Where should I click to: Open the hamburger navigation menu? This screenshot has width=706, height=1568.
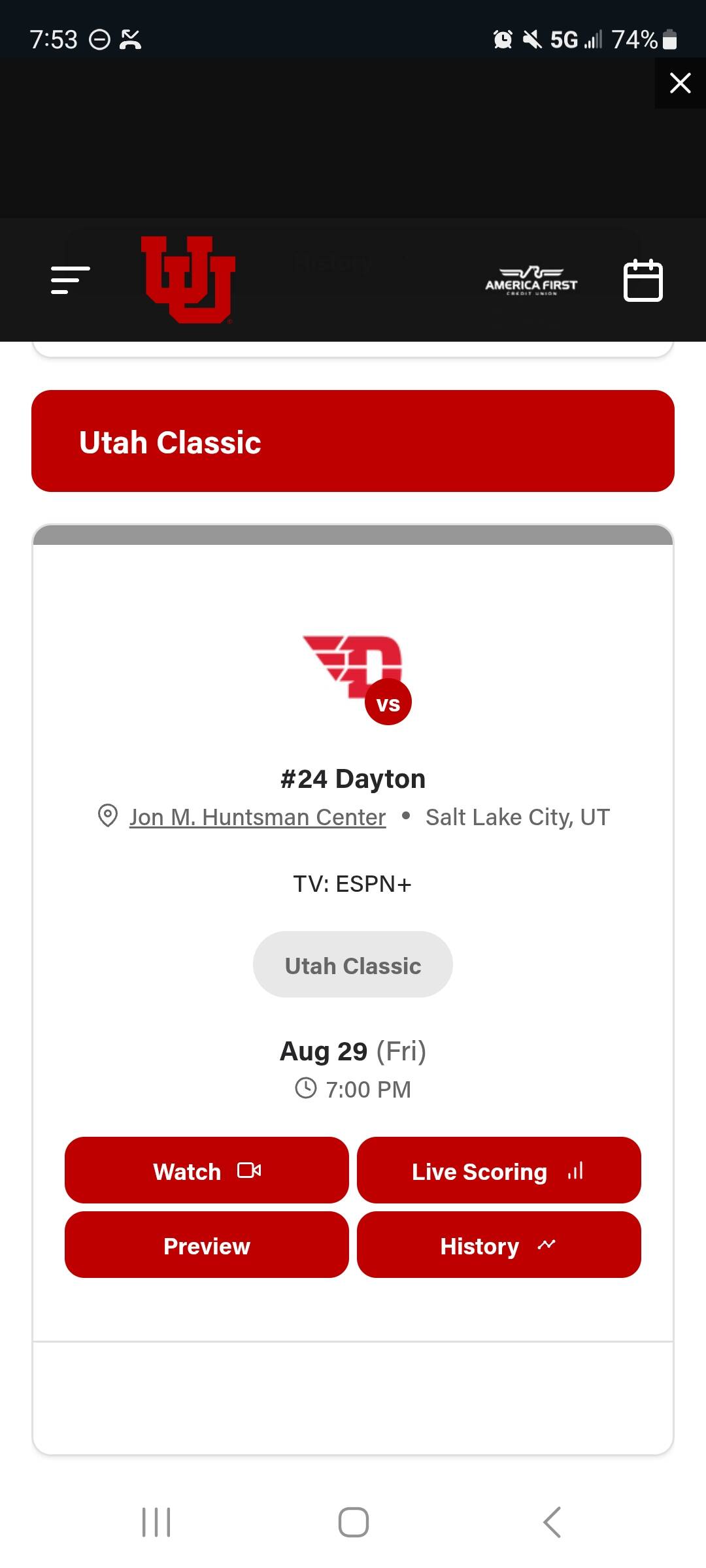tap(71, 280)
